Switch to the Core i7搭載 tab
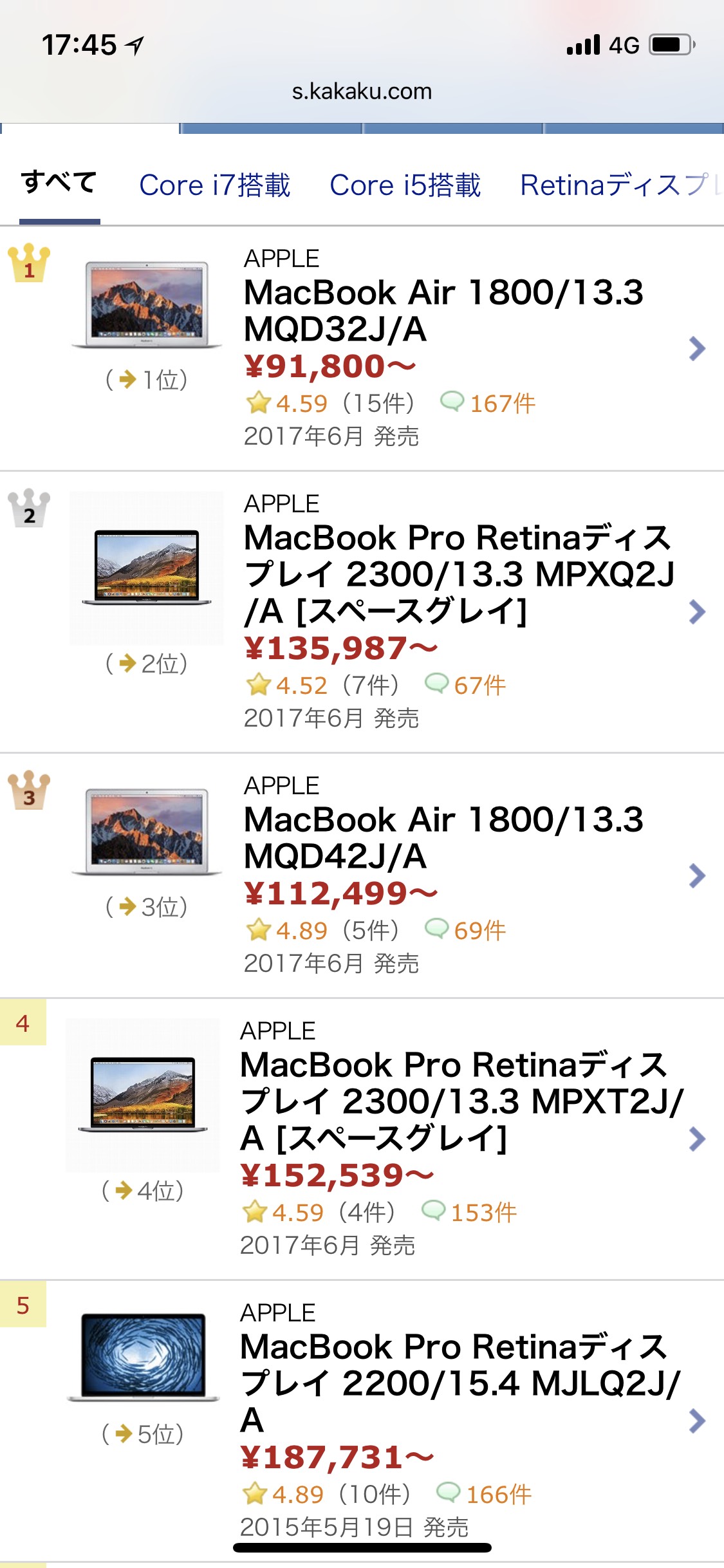Viewport: 724px width, 1568px height. point(214,185)
